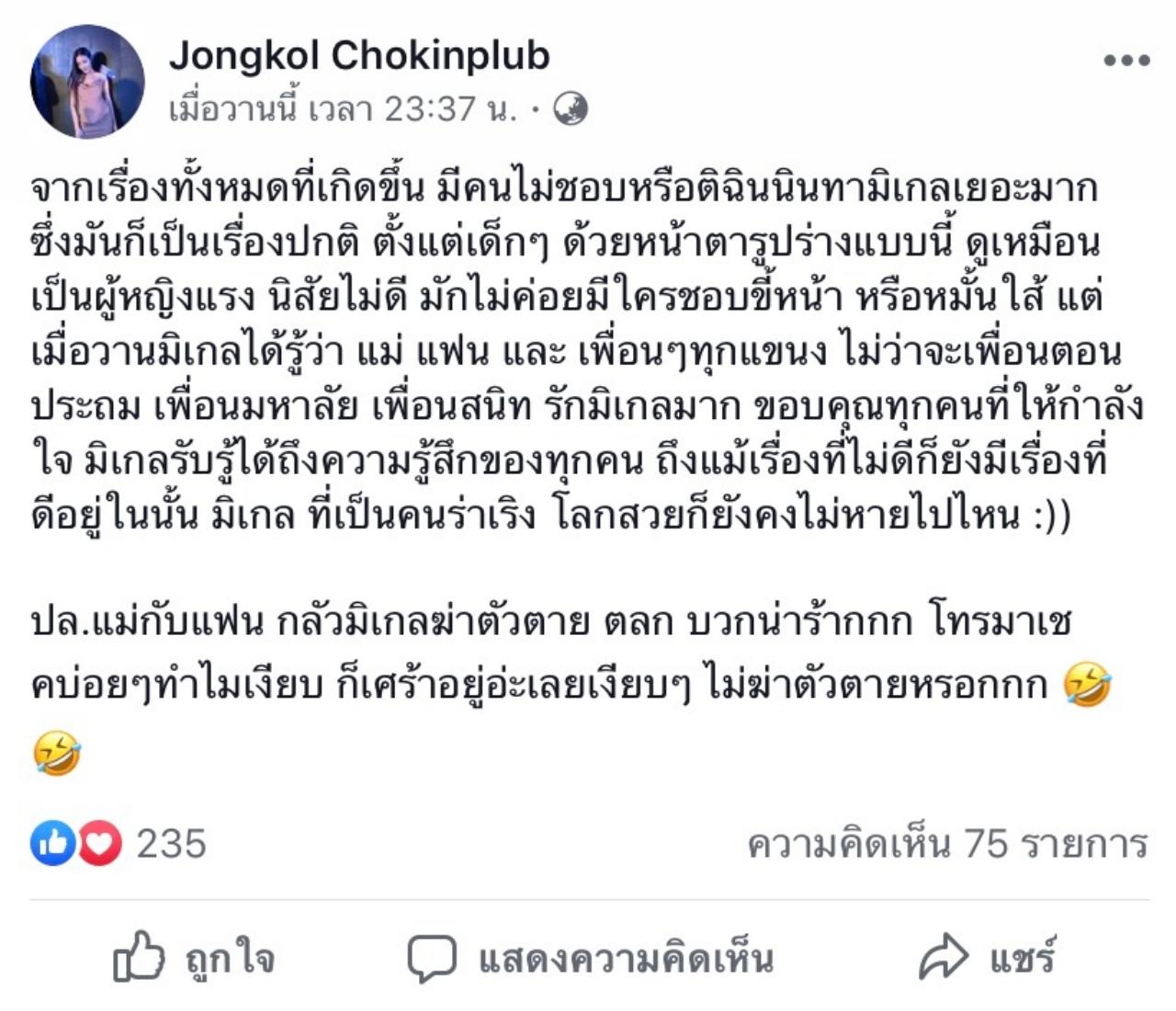Open the post's three-dot options menu

[x=1126, y=61]
